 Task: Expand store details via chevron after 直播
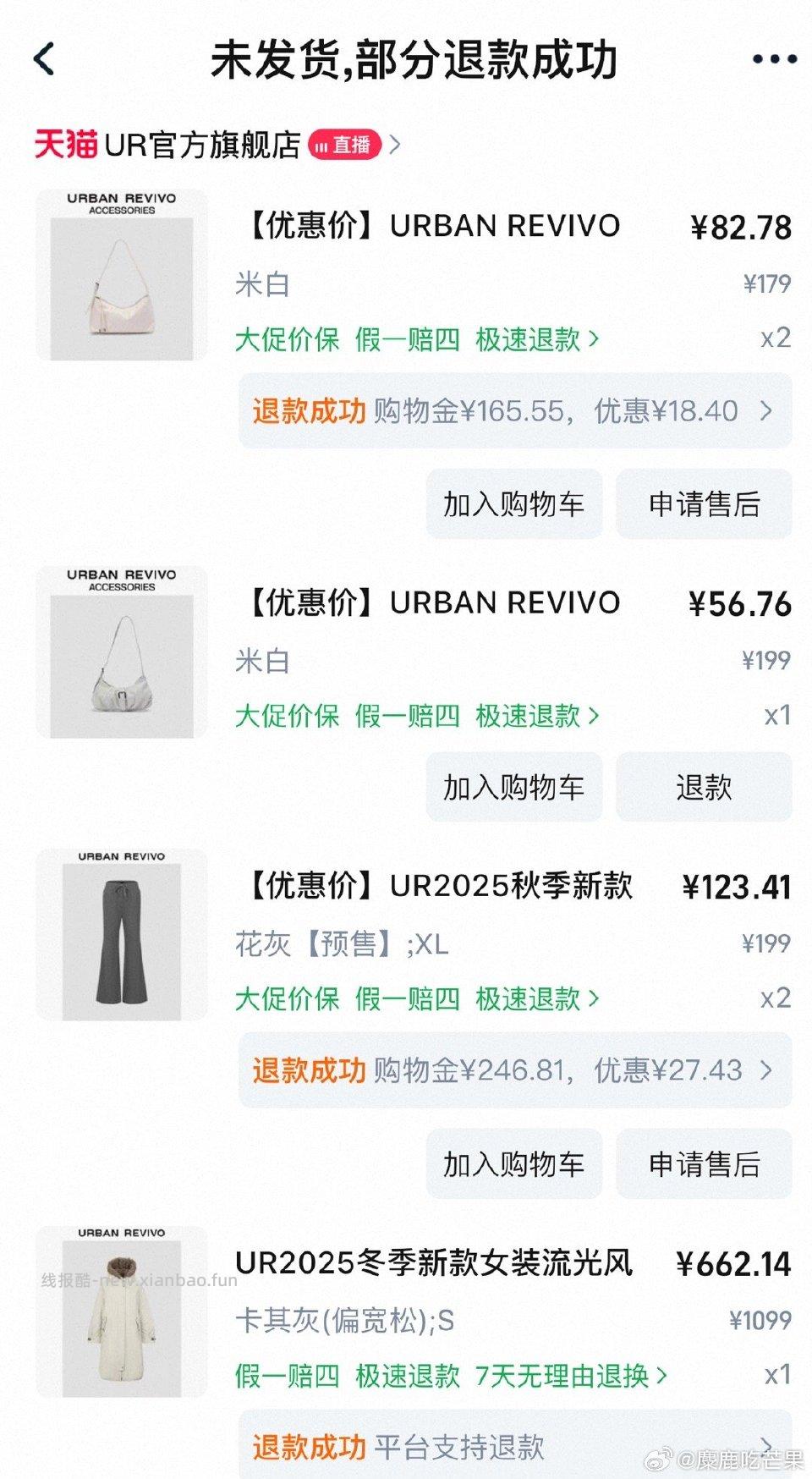coord(395,146)
